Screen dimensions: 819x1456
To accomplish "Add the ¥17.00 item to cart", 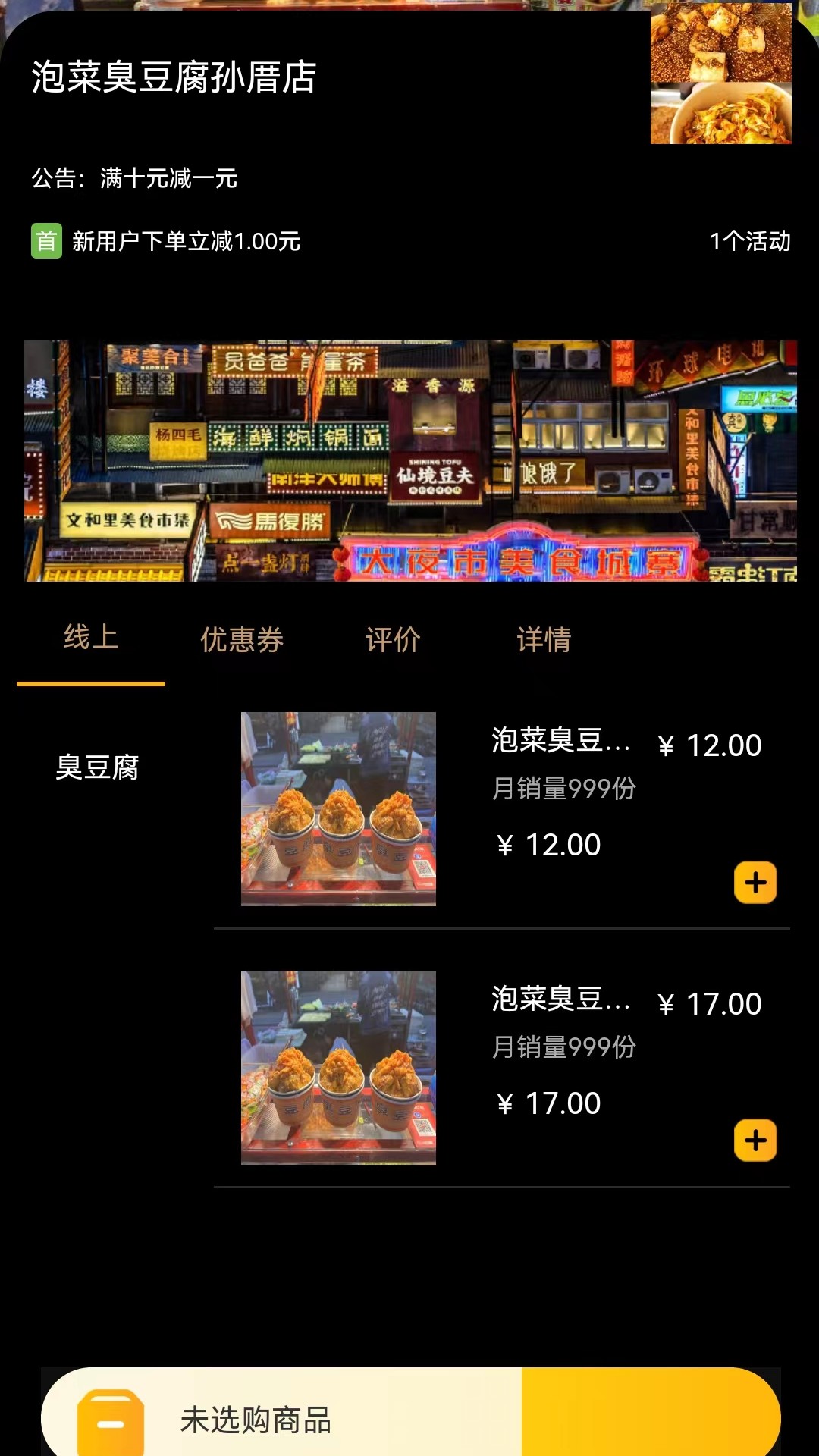I will point(755,1141).
